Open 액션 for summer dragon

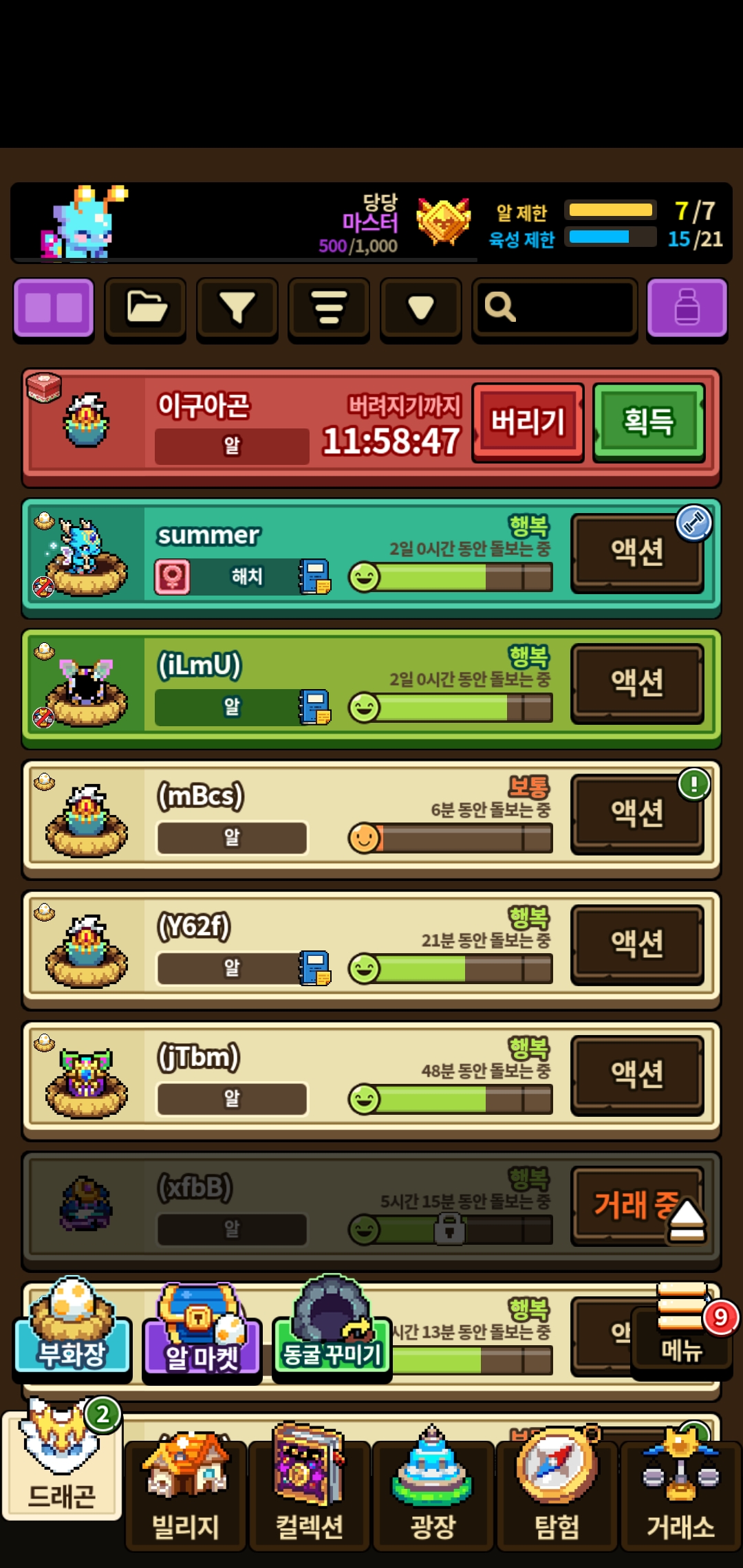click(x=636, y=552)
